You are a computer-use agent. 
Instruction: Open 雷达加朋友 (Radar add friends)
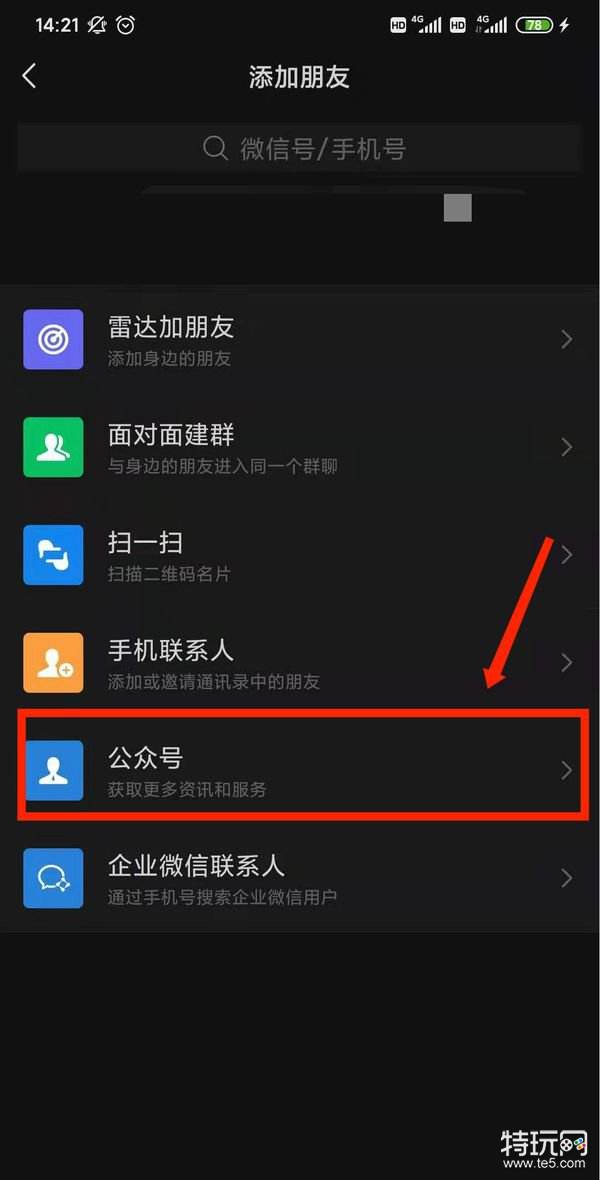(300, 340)
